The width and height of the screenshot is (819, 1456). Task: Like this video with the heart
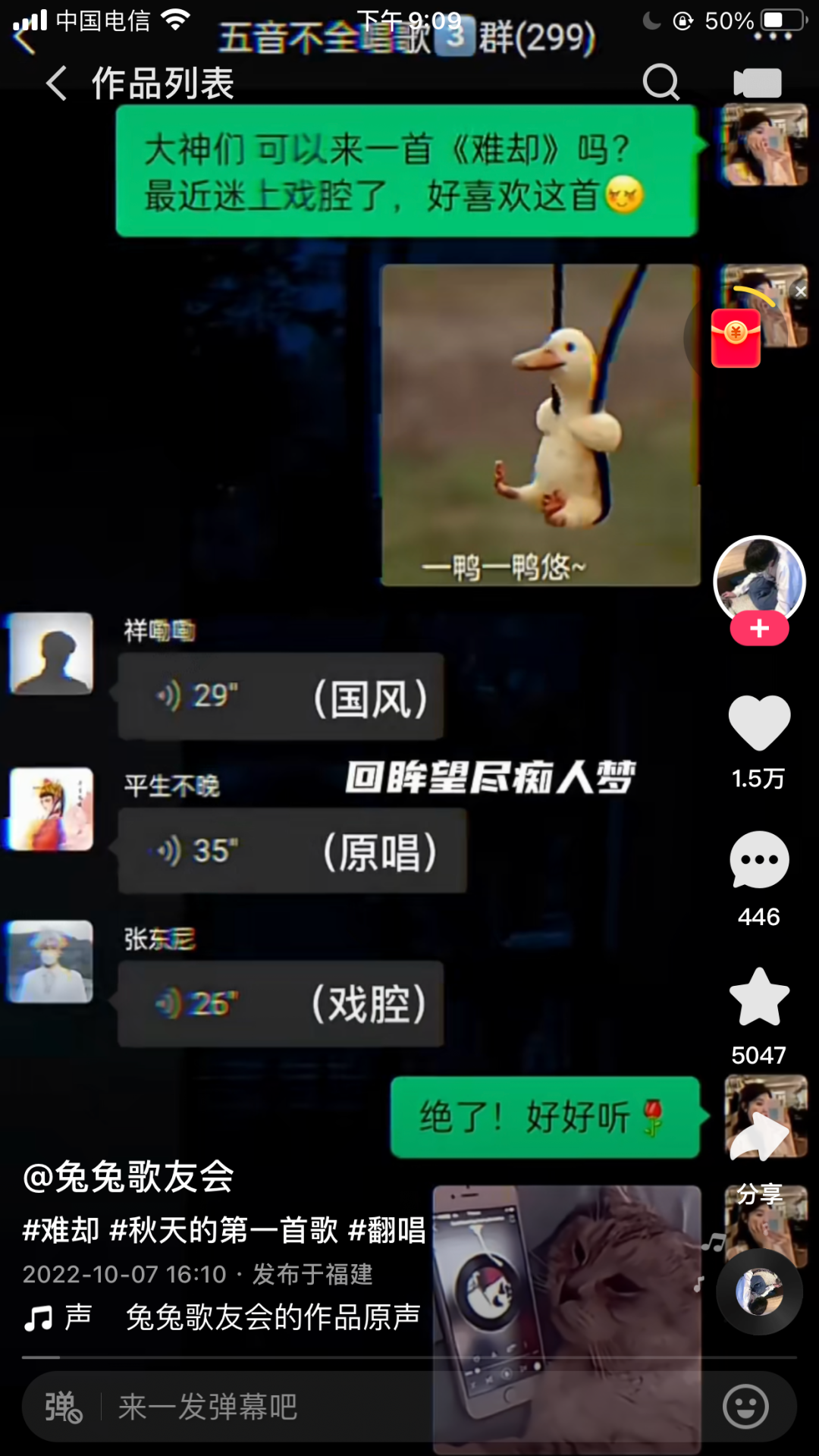coord(759,723)
